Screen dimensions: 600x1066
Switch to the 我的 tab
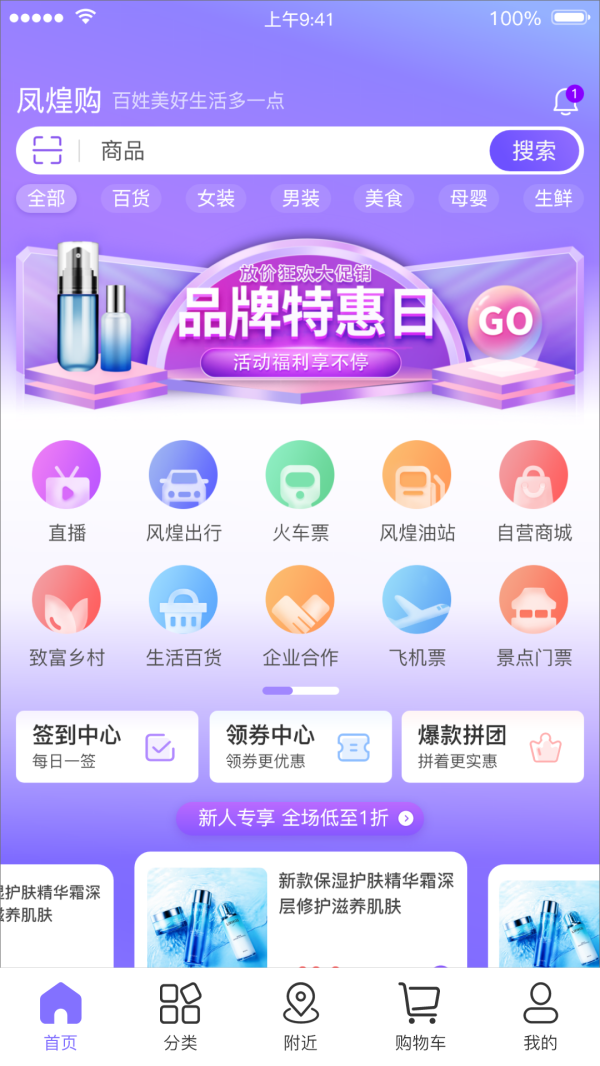540,1016
